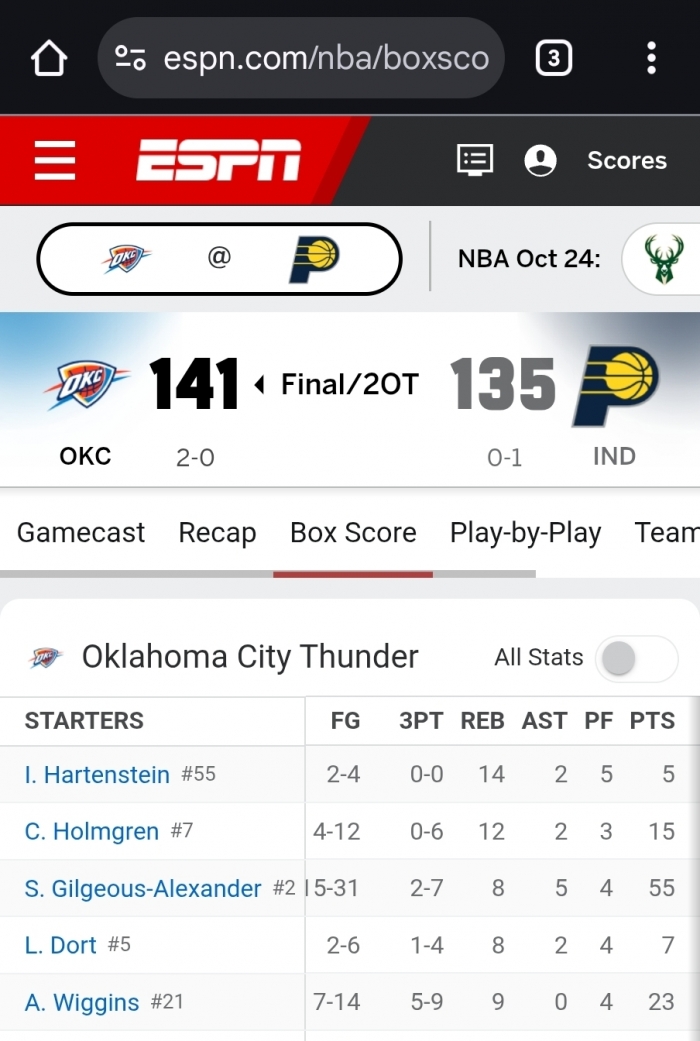The width and height of the screenshot is (700, 1041).
Task: Open I. Hartenstein's player page
Action: [x=97, y=775]
